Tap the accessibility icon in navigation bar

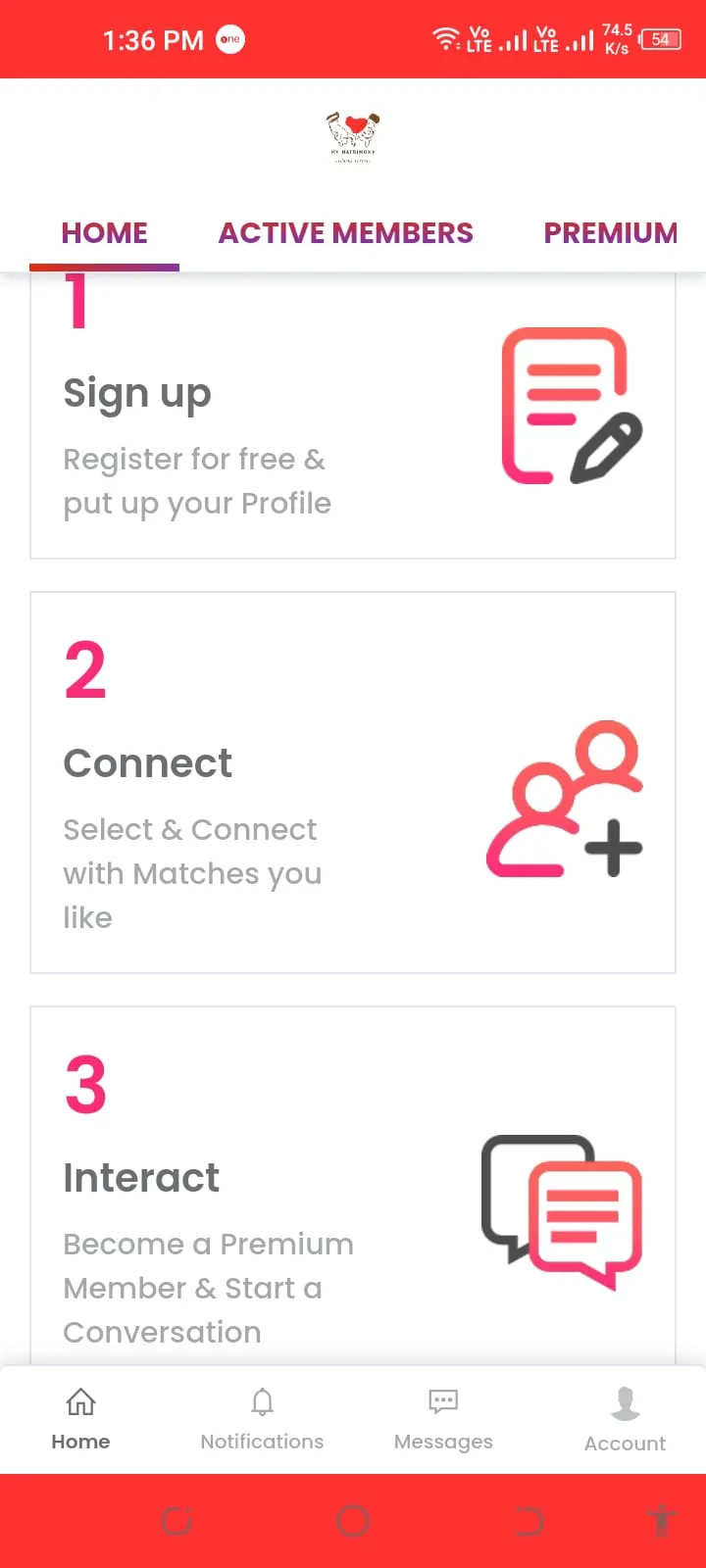[662, 1522]
